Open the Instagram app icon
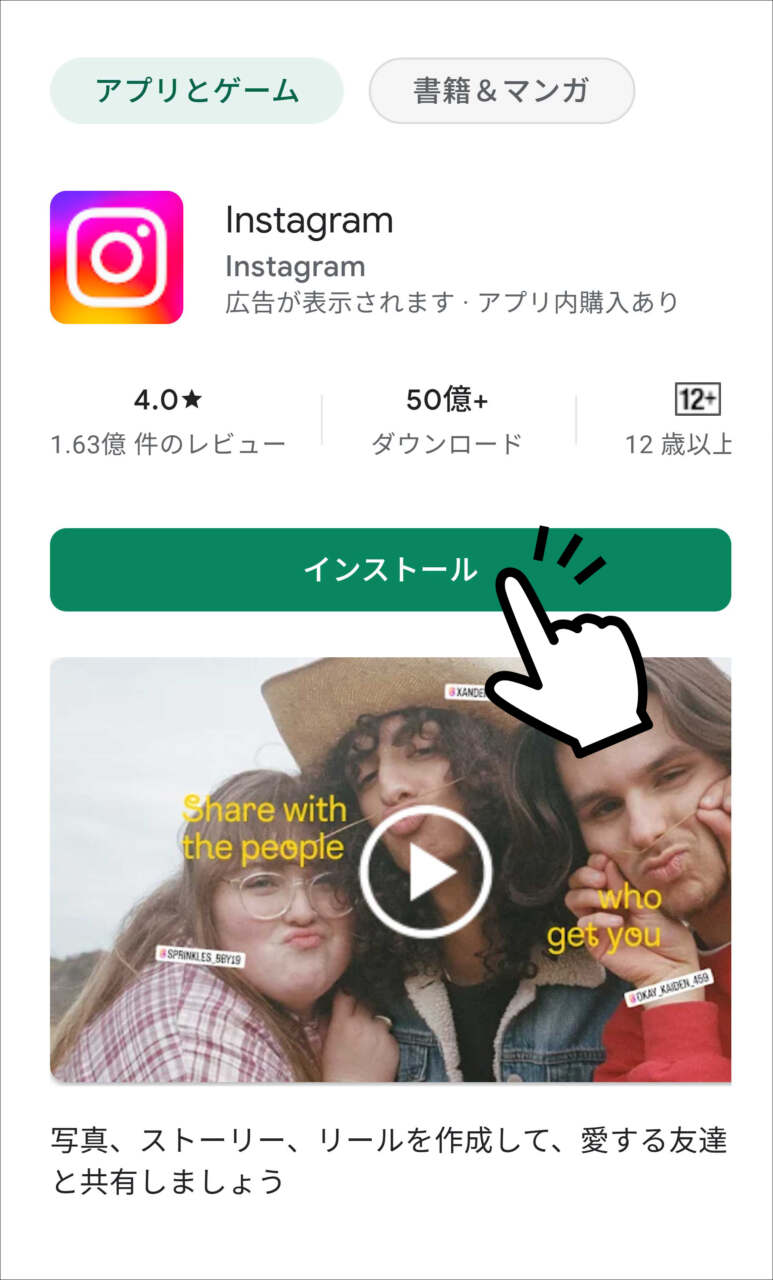This screenshot has height=1280, width=773. 117,257
